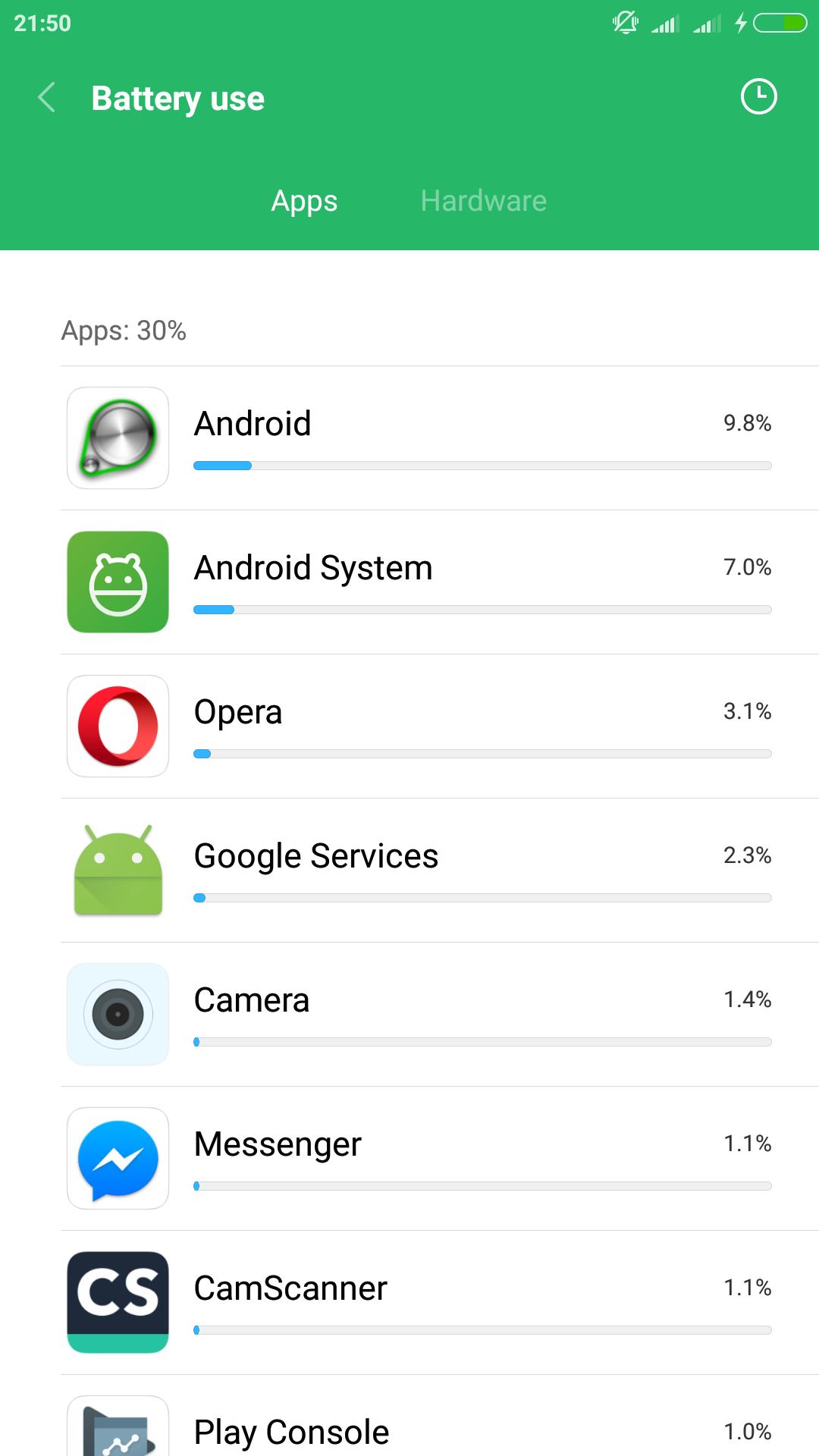Open the battery history clock icon
The image size is (819, 1456).
tap(758, 97)
